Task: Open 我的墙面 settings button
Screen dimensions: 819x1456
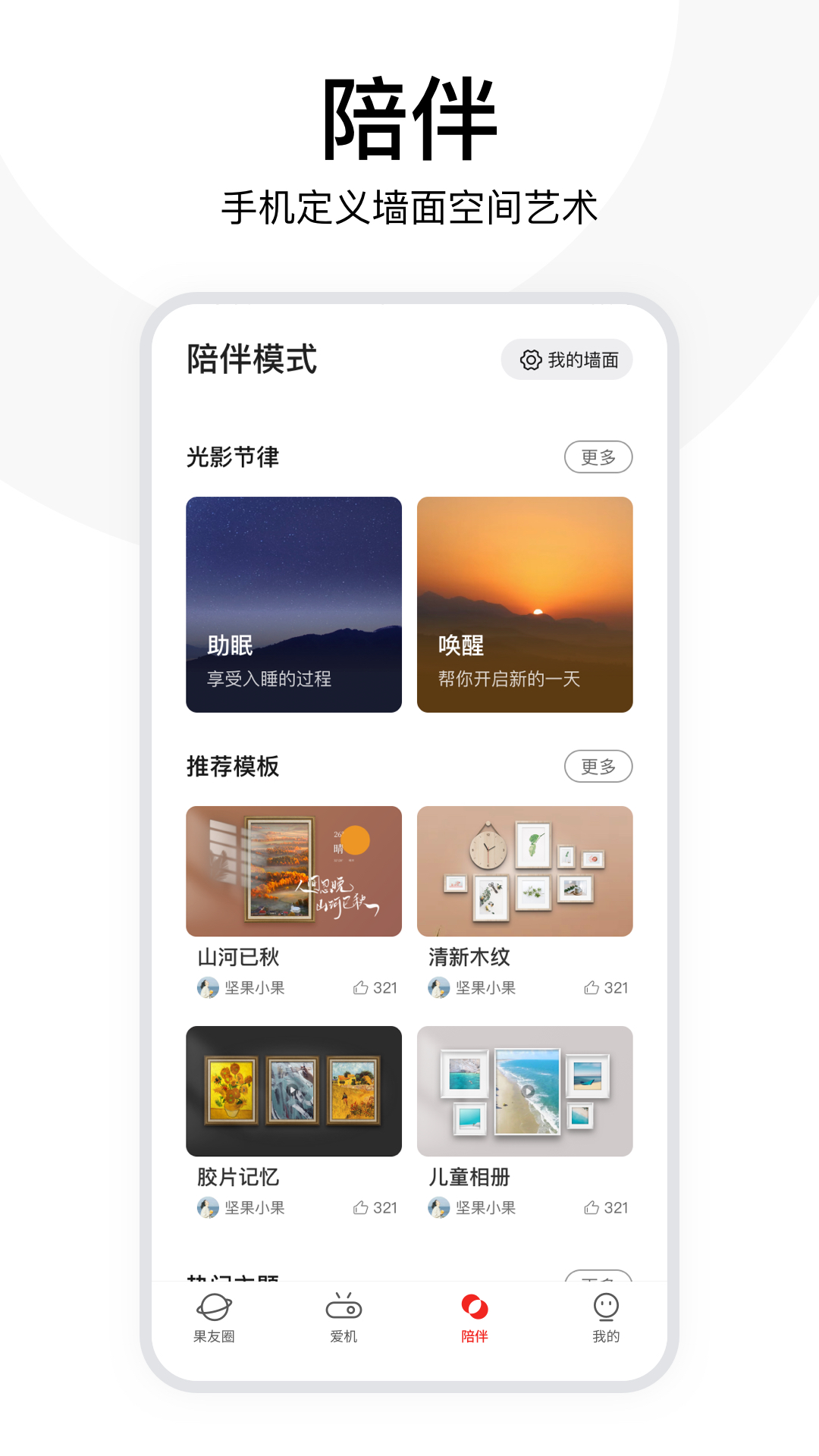Action: [x=567, y=360]
